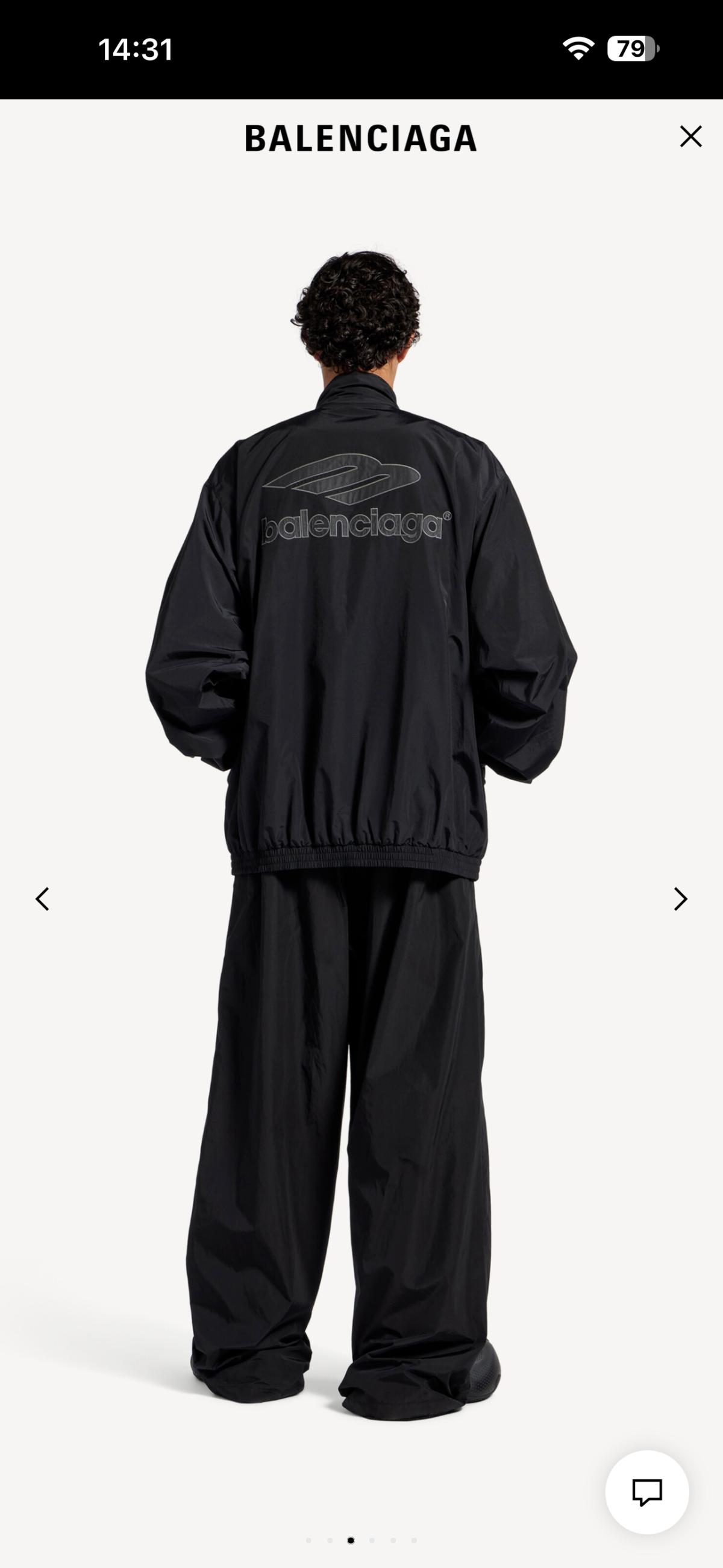Show the previous product image
The image size is (723, 1568).
(42, 898)
